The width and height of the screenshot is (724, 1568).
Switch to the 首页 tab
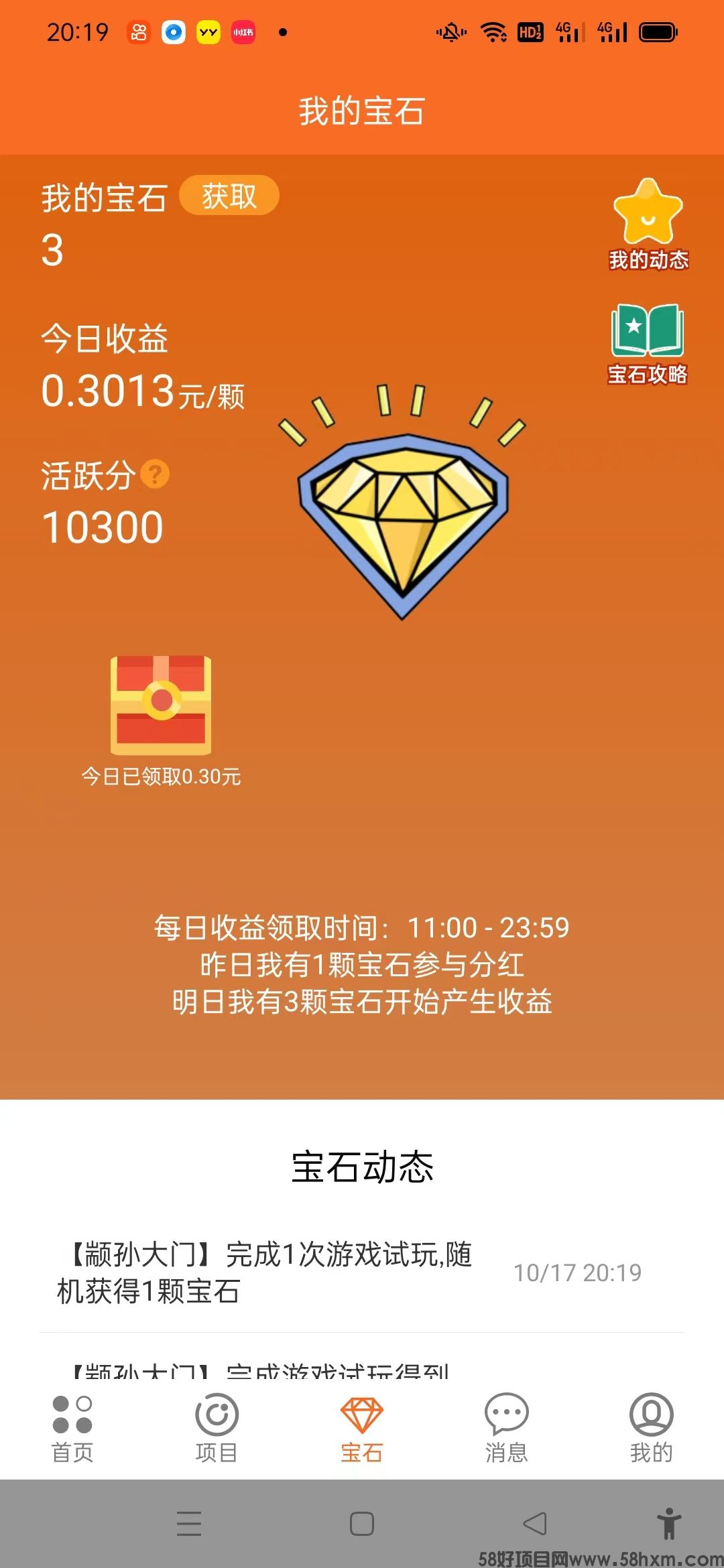(72, 1429)
